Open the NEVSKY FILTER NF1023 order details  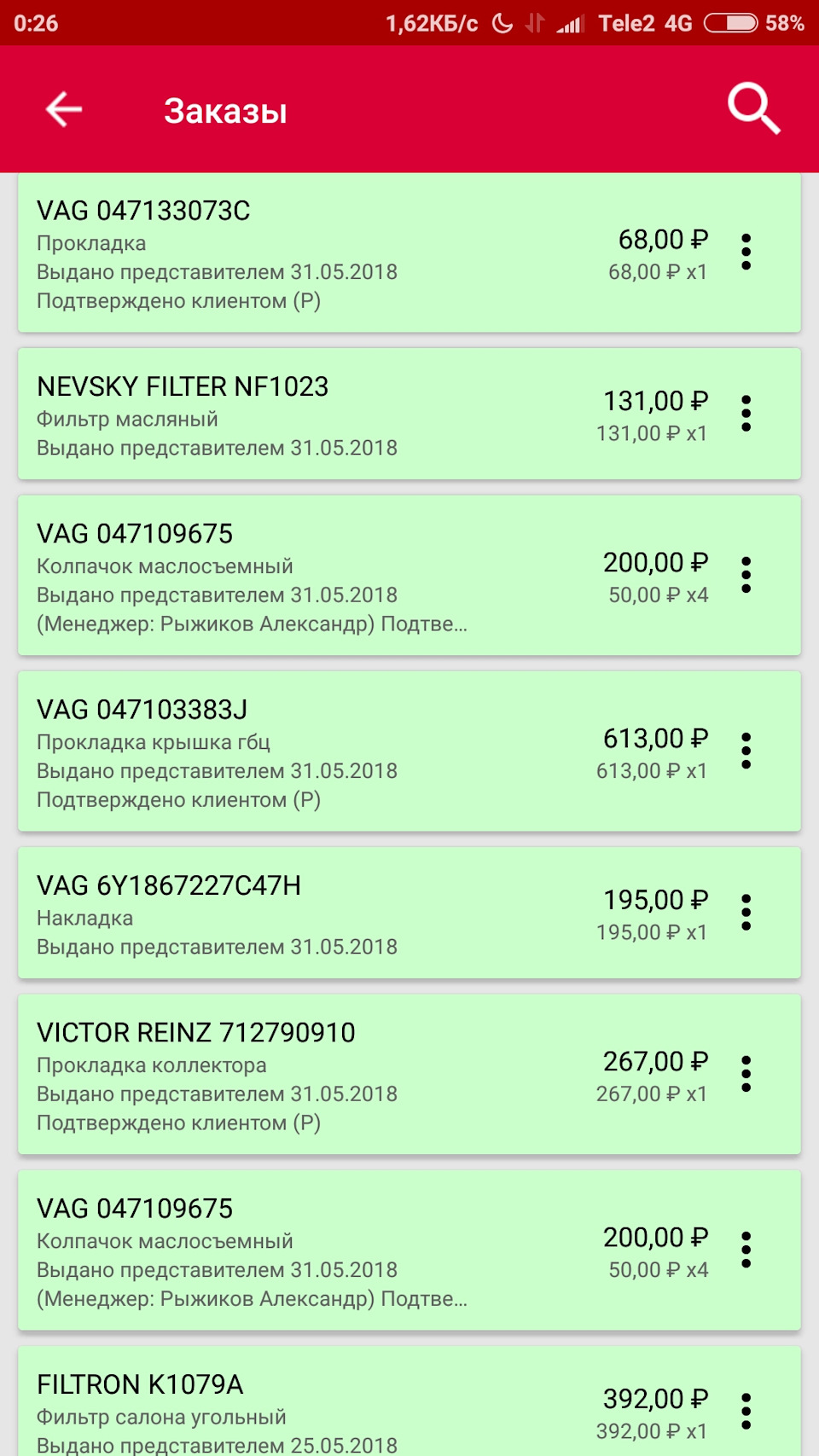341,413
